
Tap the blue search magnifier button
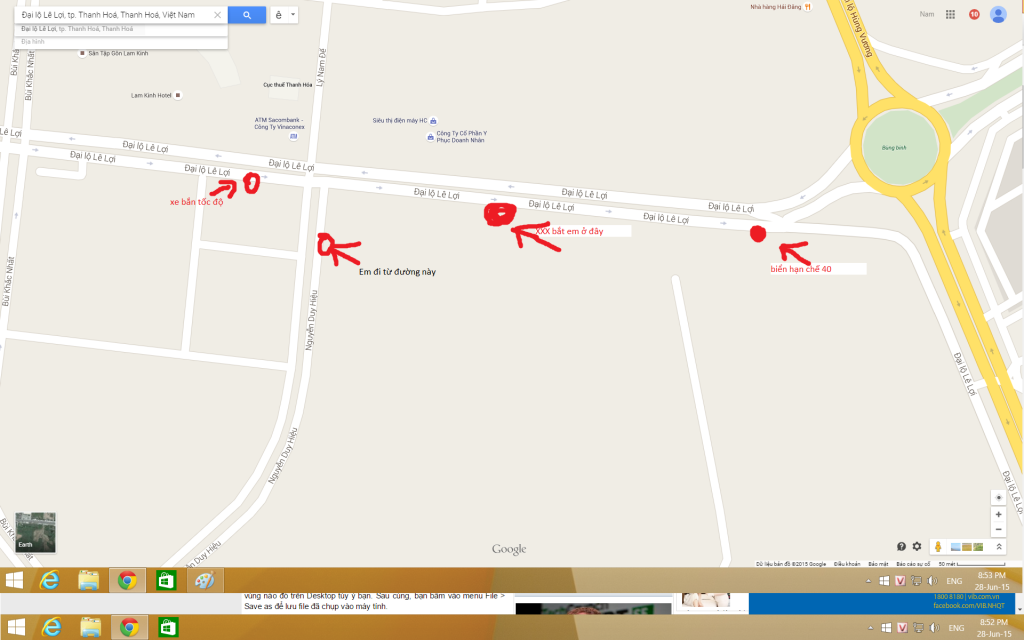point(246,15)
